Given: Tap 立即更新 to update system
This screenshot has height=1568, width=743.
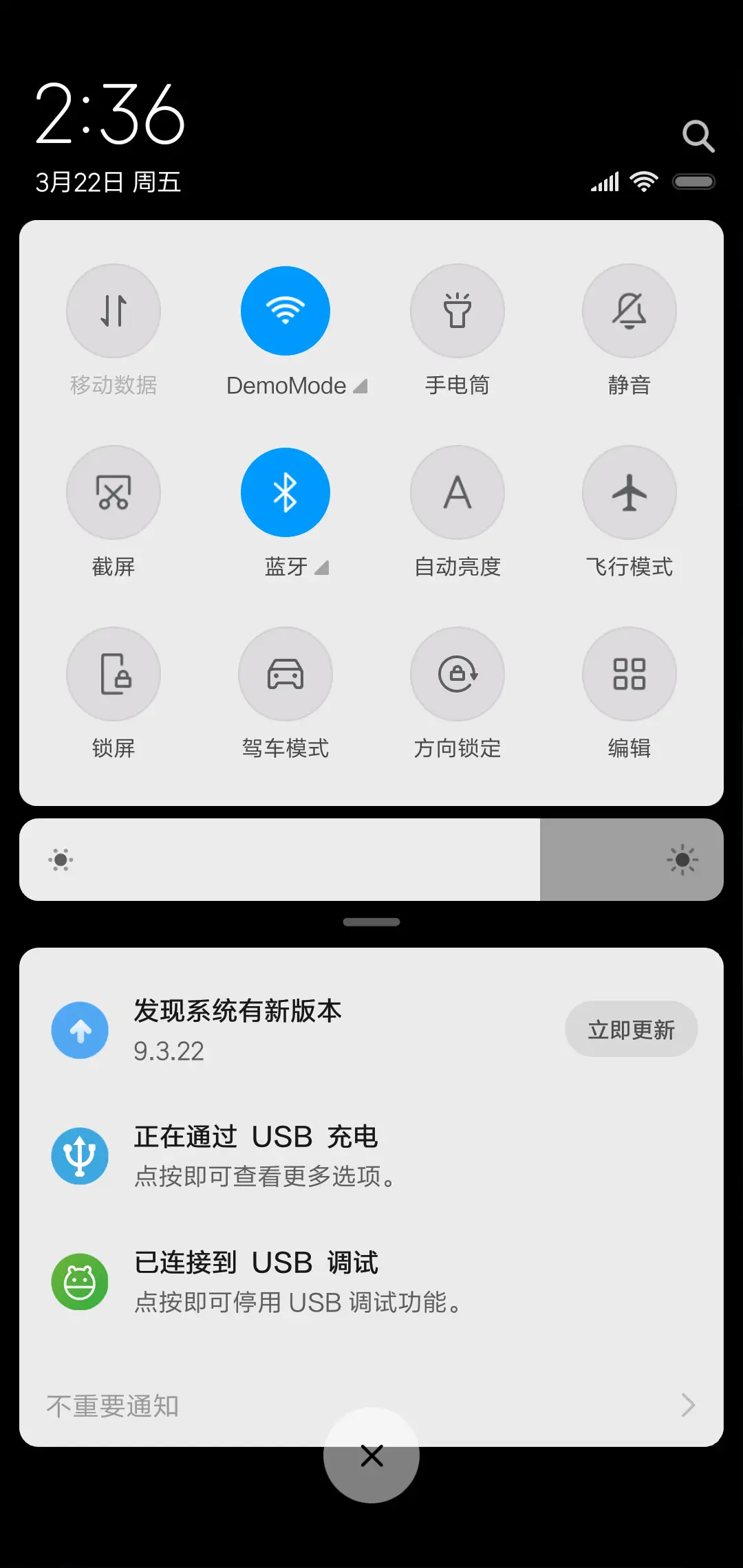Looking at the screenshot, I should point(631,1029).
